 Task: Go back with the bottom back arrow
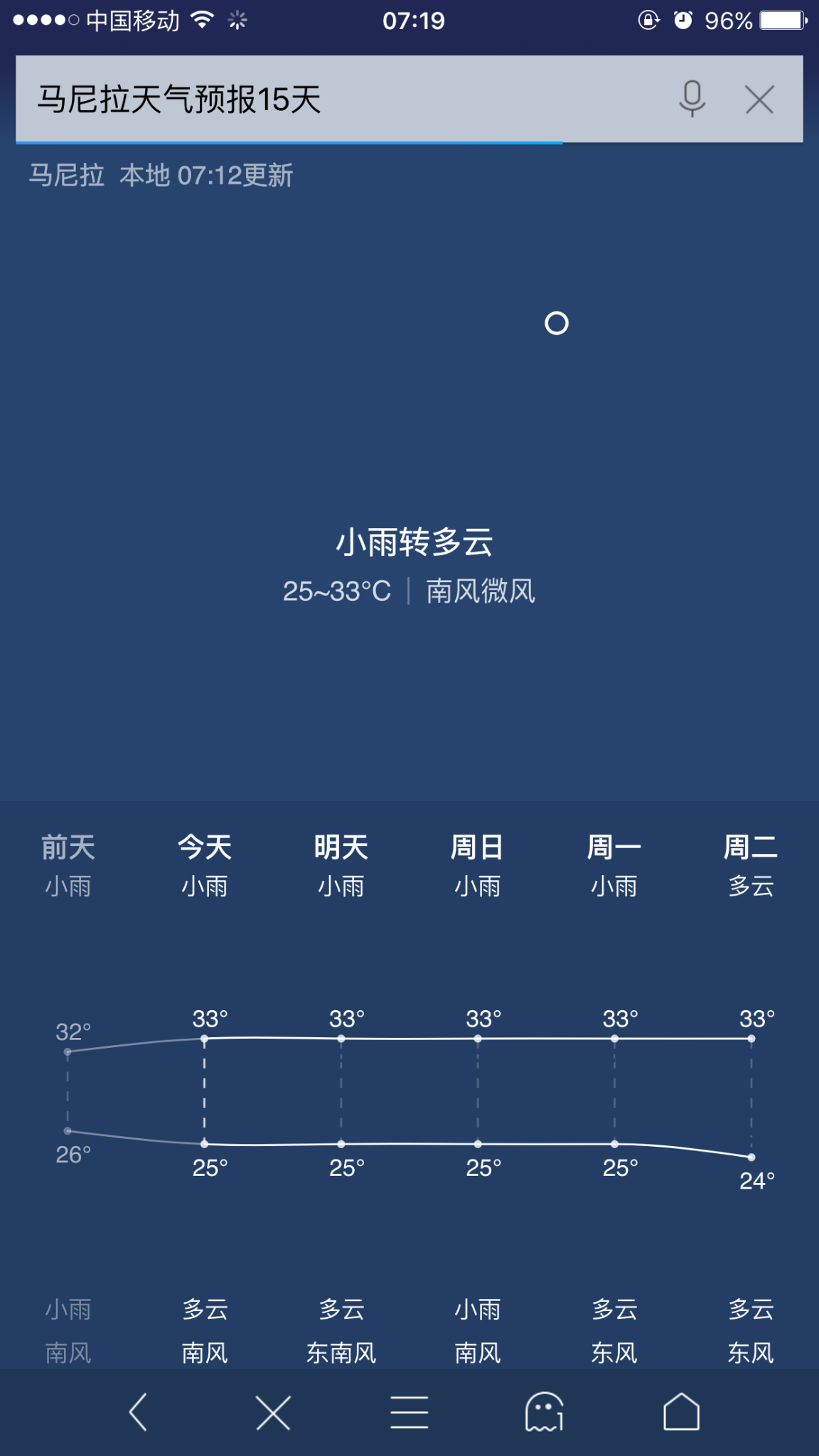tap(138, 1412)
